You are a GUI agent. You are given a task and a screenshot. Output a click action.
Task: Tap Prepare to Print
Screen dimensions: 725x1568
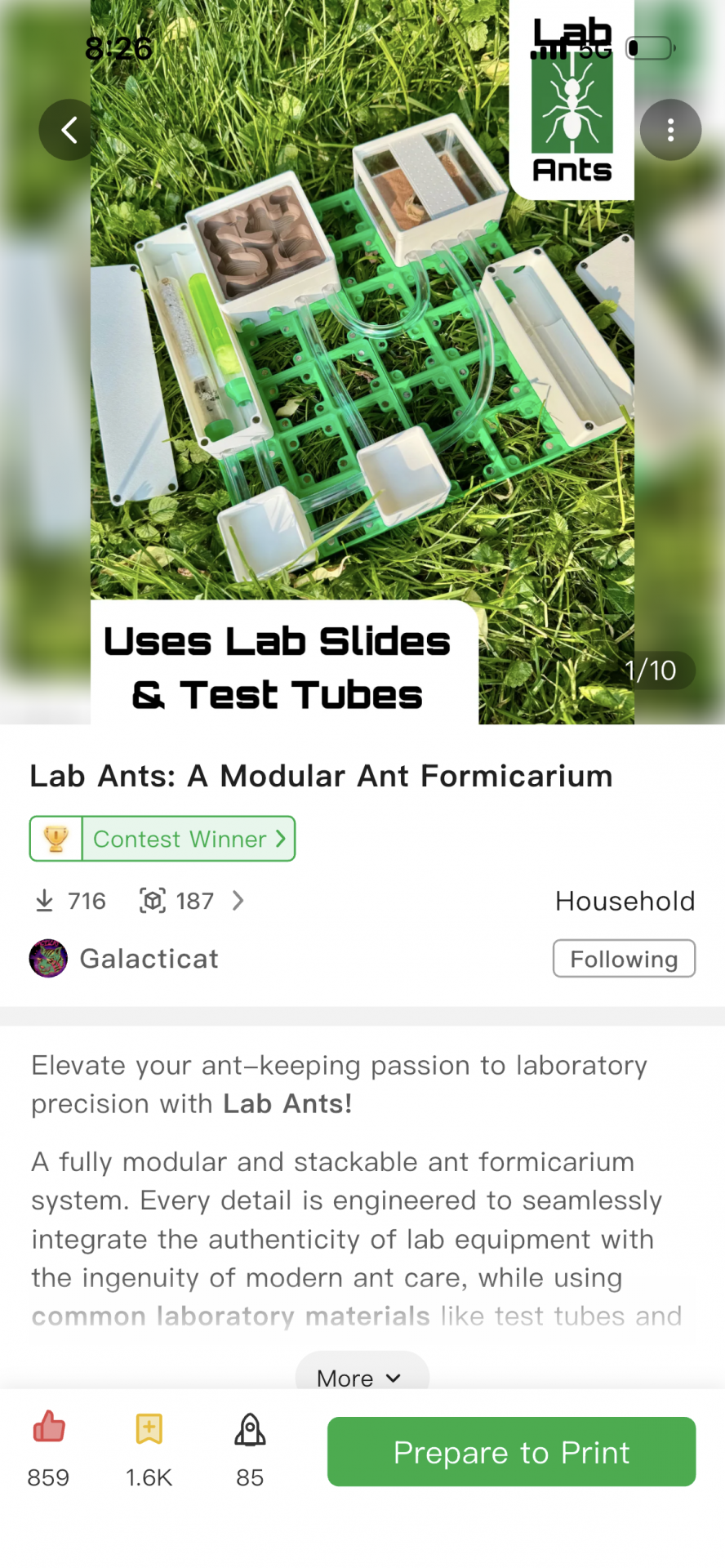511,1452
